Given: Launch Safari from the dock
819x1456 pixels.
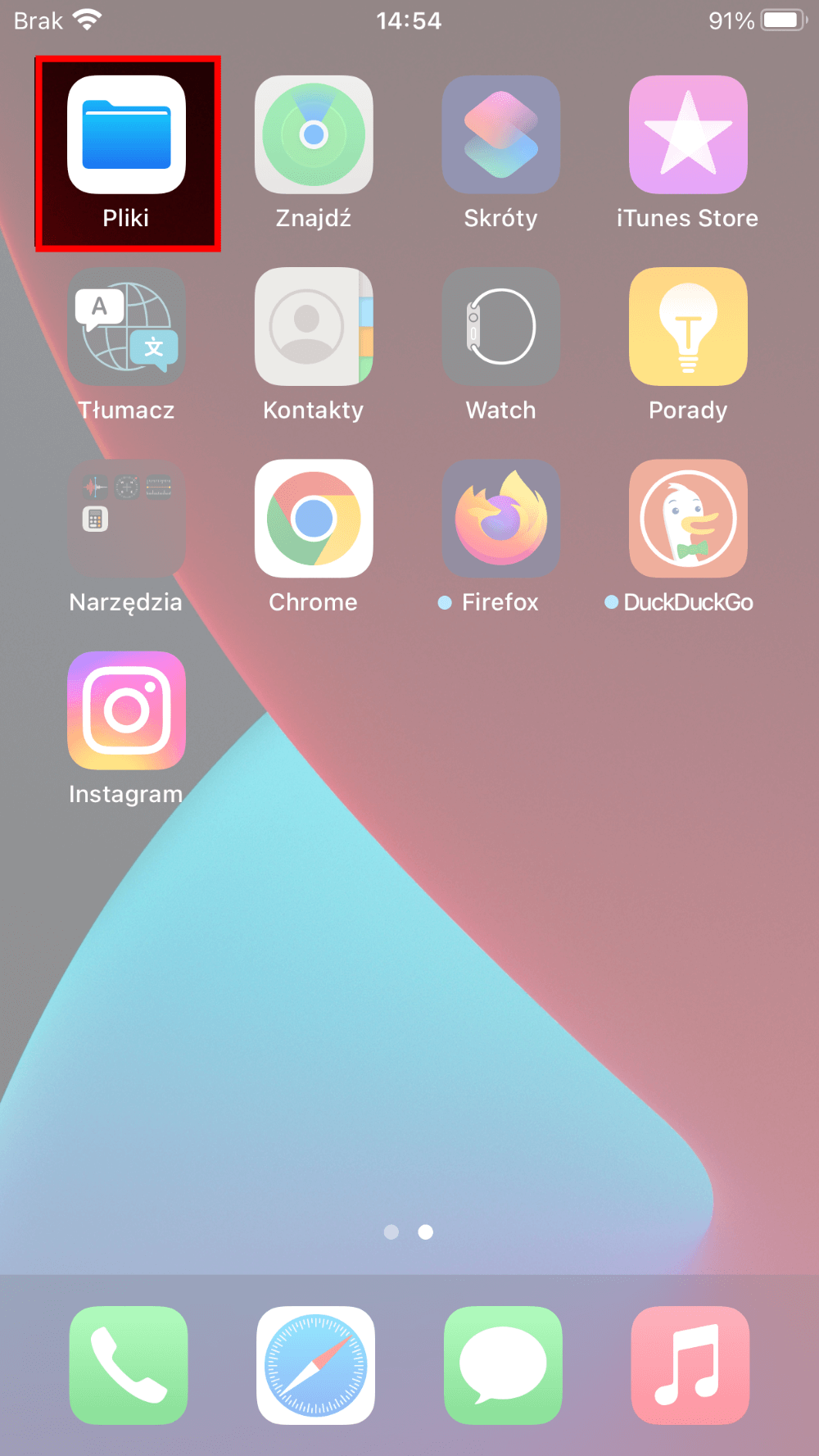Looking at the screenshot, I should pyautogui.click(x=315, y=1365).
